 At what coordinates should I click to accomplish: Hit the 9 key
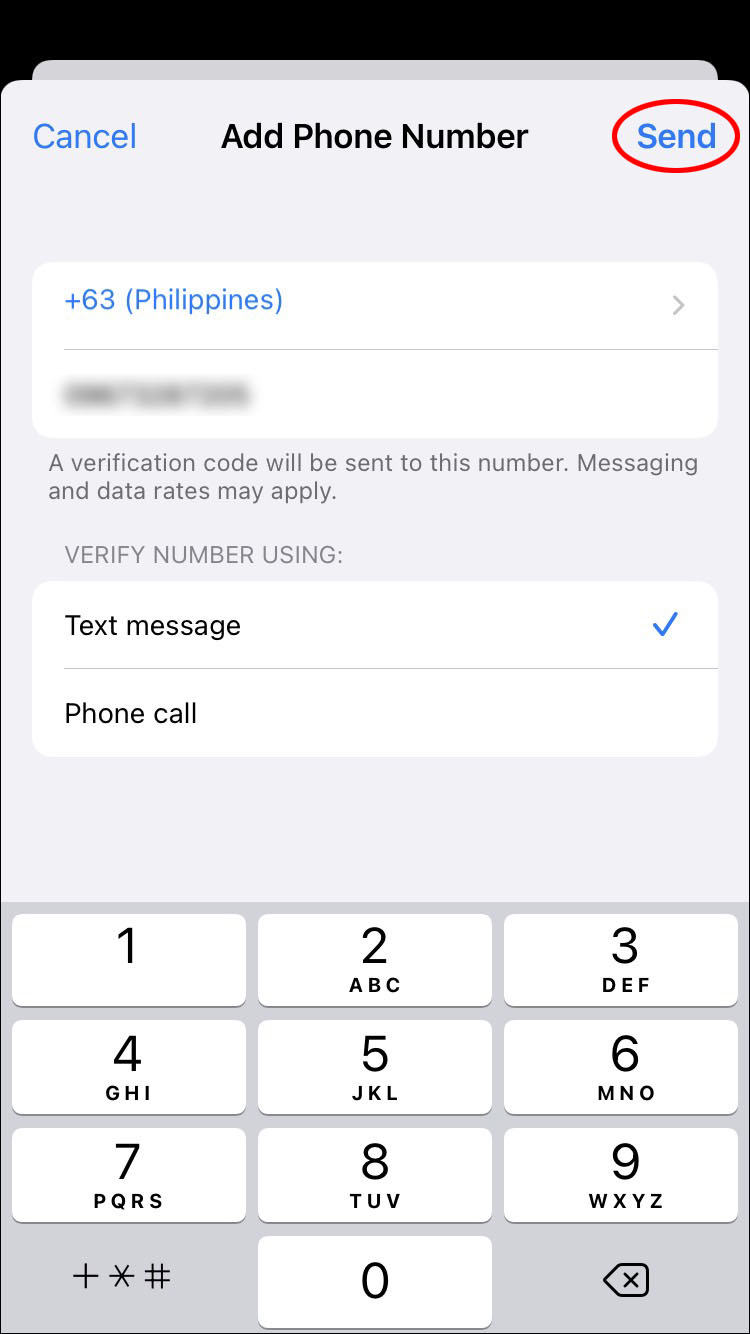coord(625,1174)
